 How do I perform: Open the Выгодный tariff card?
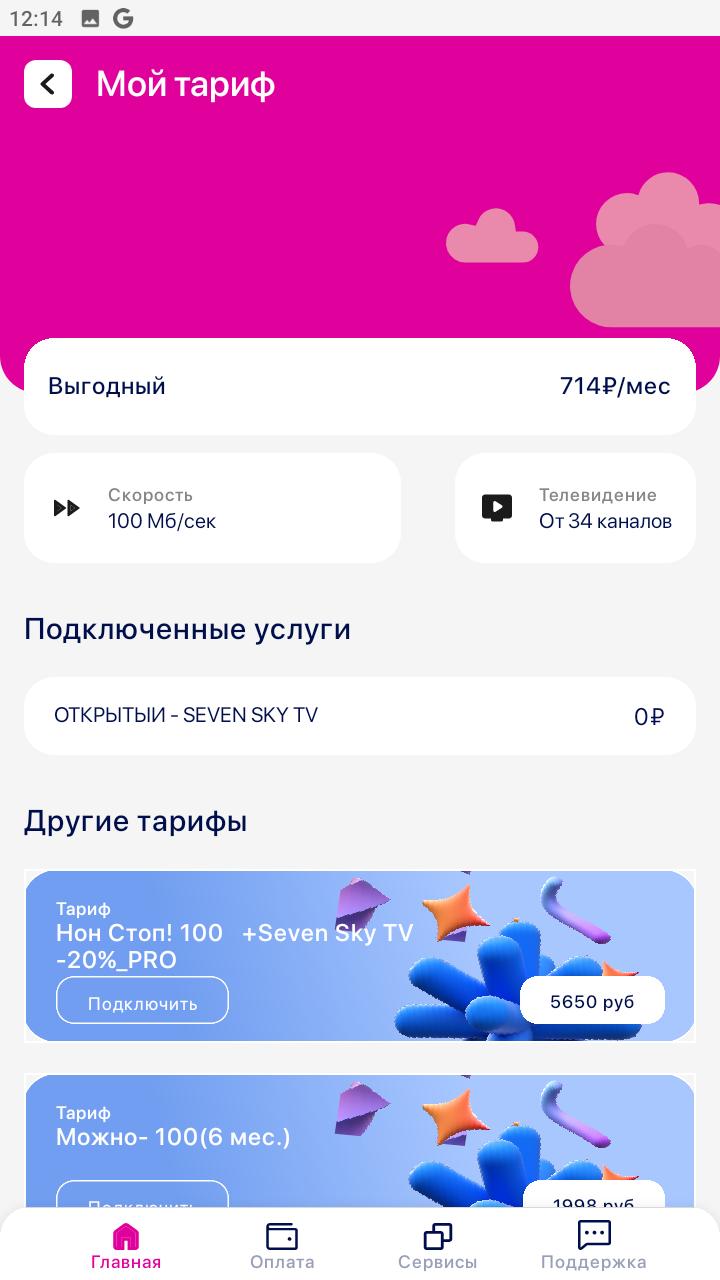(x=360, y=386)
